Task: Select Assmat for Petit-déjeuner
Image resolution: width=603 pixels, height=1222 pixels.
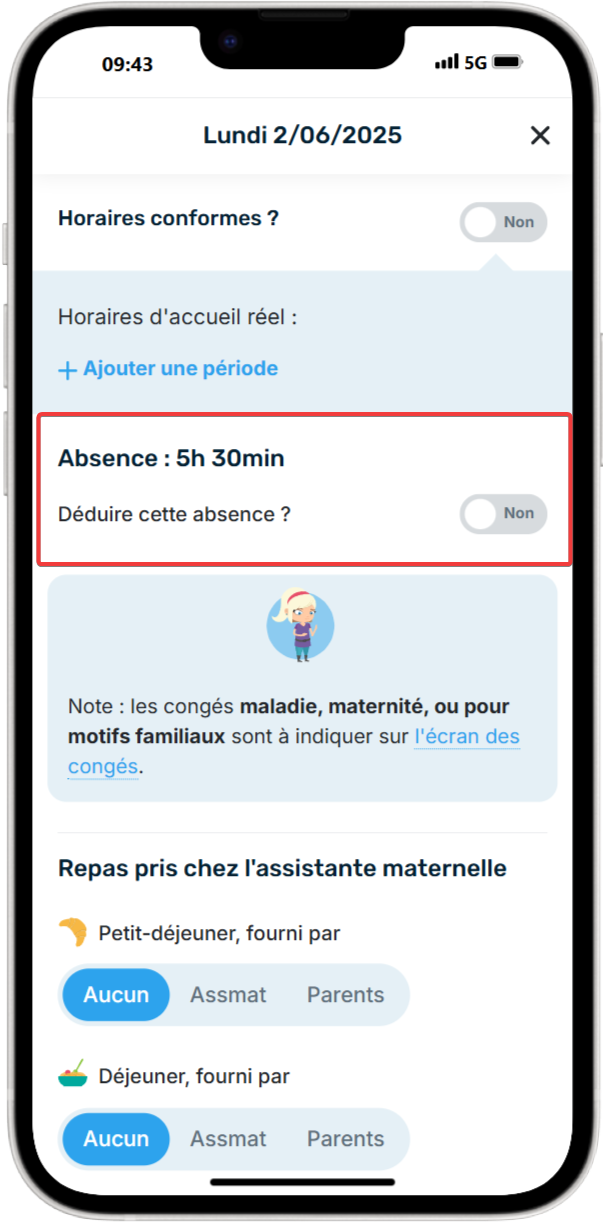Action: pyautogui.click(x=228, y=995)
